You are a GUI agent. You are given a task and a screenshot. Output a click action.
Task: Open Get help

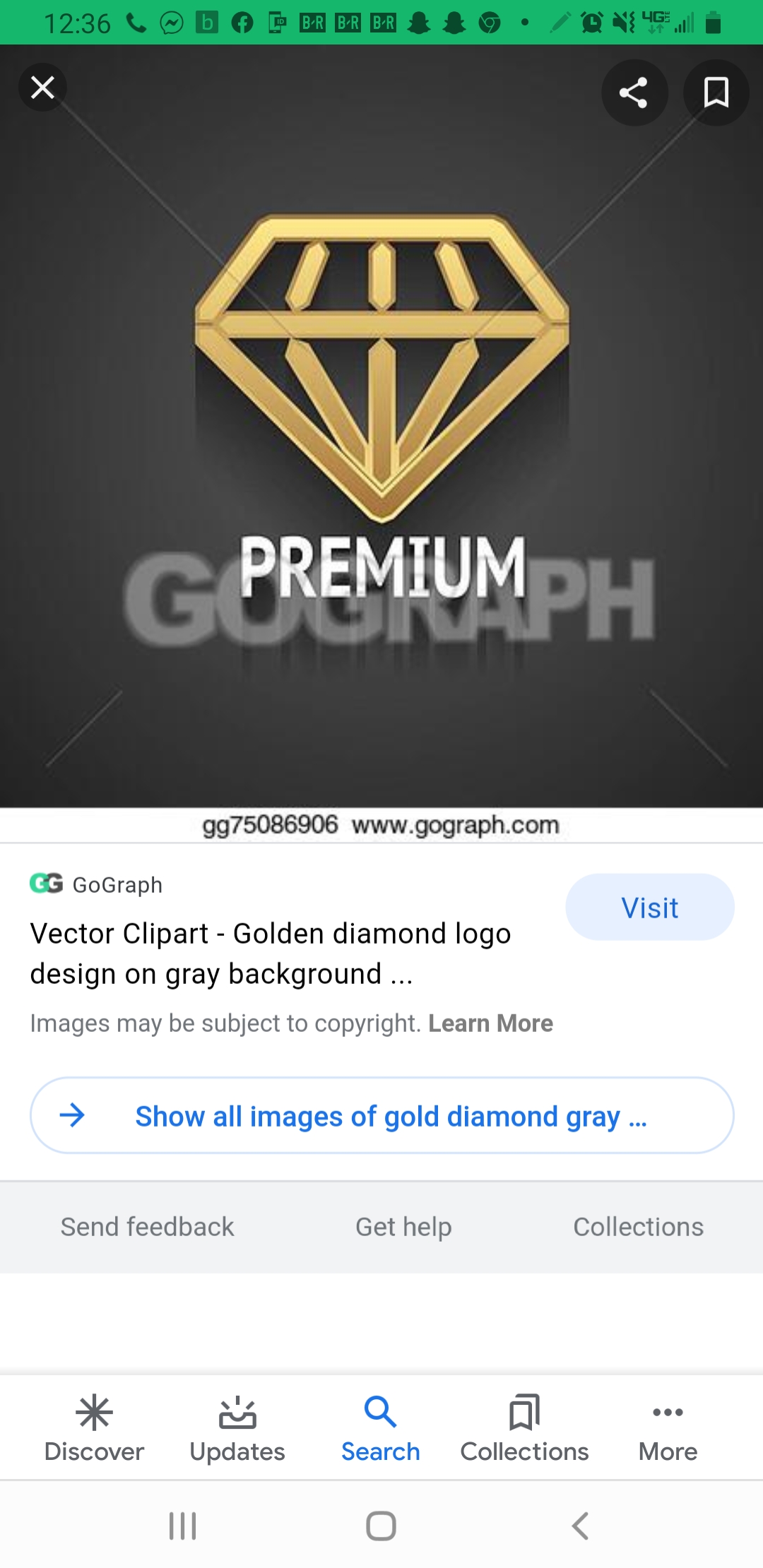403,1227
